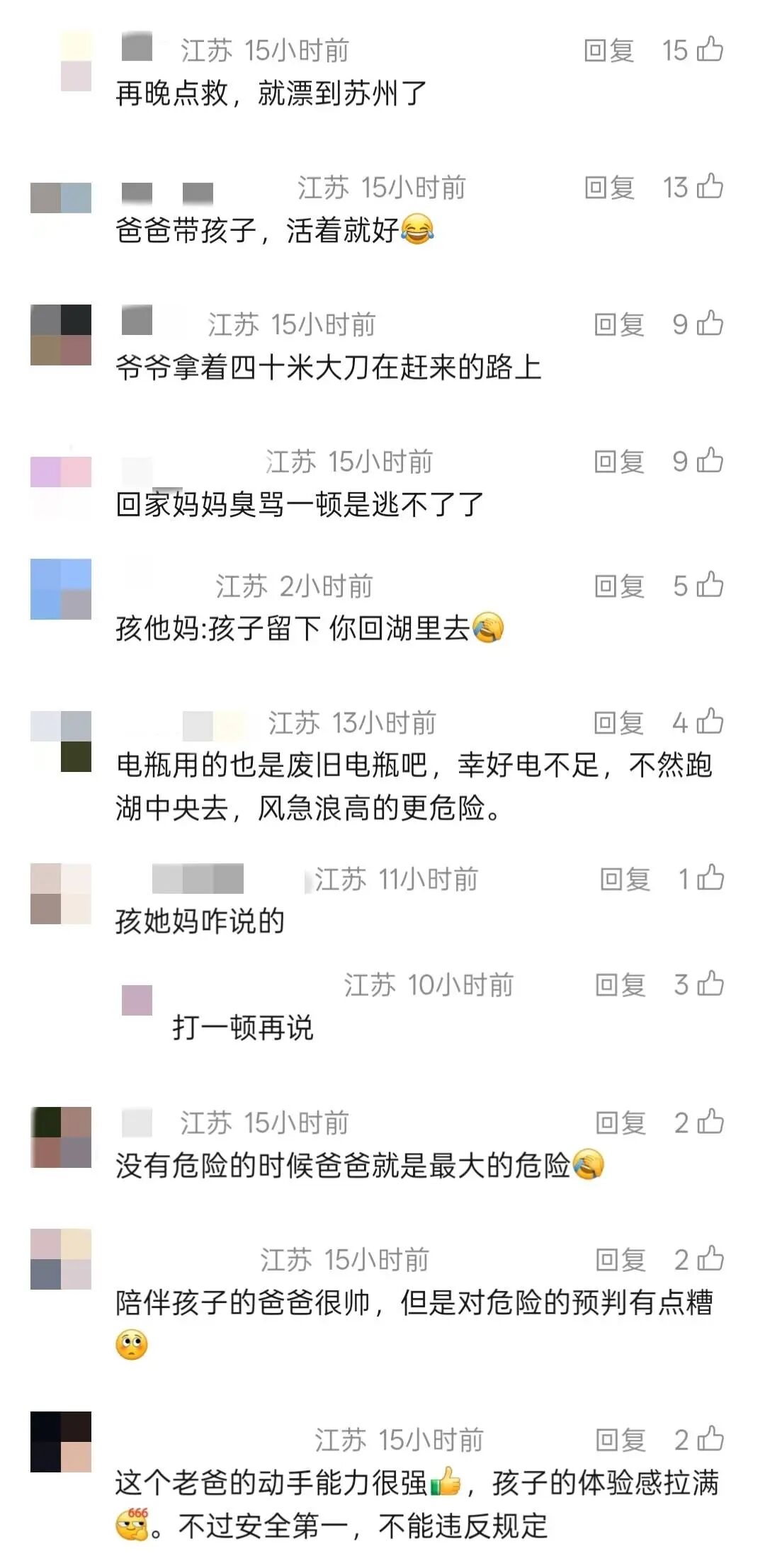Open avatar of "孩他妈:孩子留下" commenter
The image size is (765, 1568).
(61, 589)
